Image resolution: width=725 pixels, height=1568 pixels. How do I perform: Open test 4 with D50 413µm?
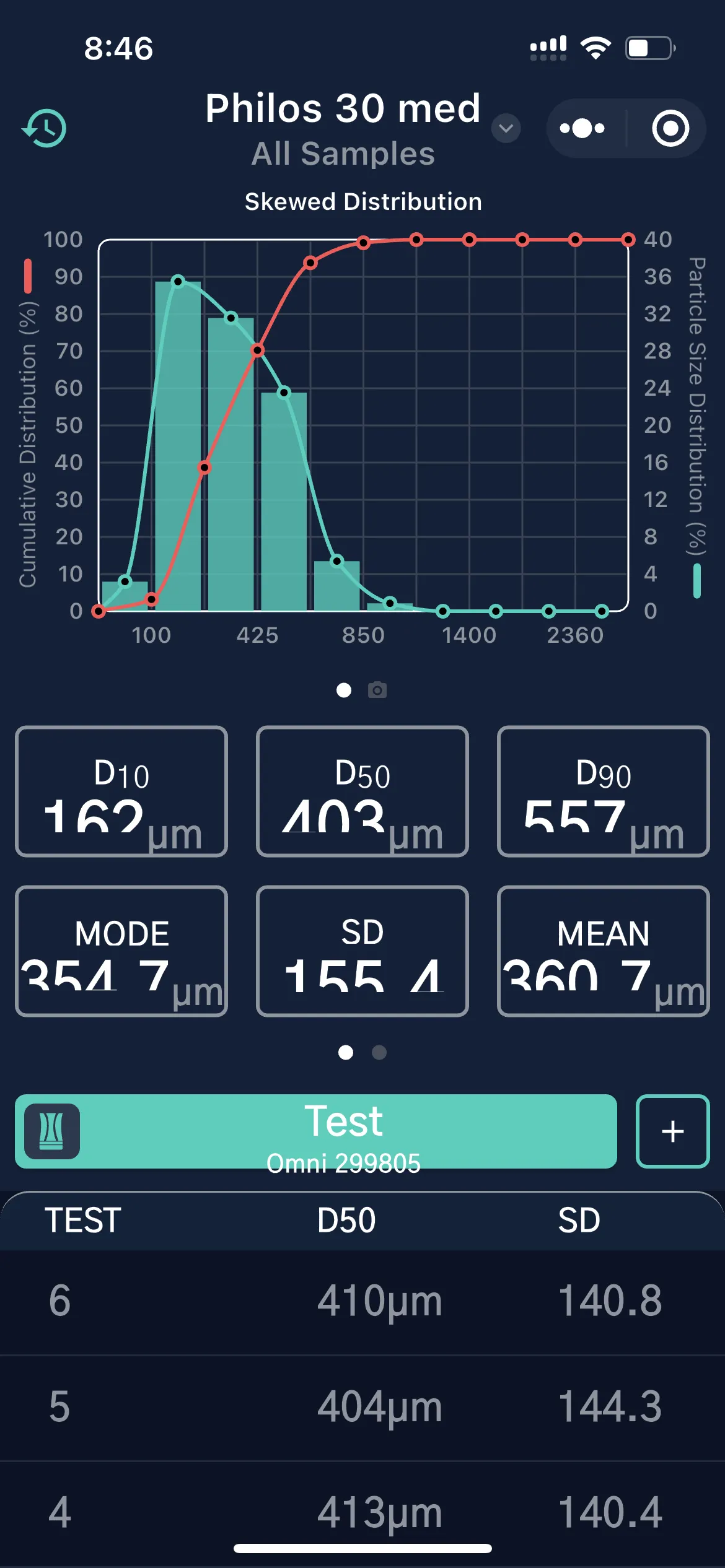(362, 1511)
